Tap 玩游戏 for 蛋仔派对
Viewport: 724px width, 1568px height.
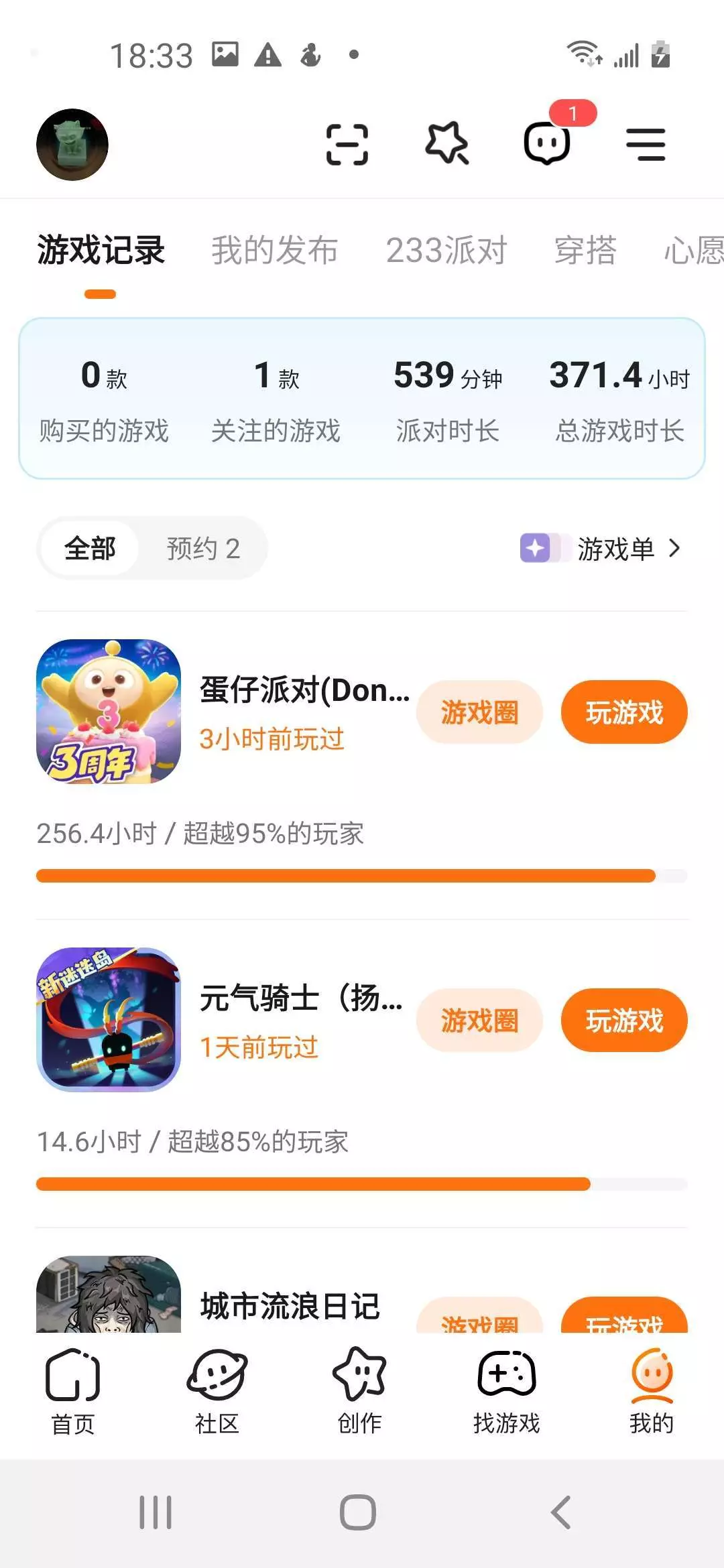click(624, 712)
